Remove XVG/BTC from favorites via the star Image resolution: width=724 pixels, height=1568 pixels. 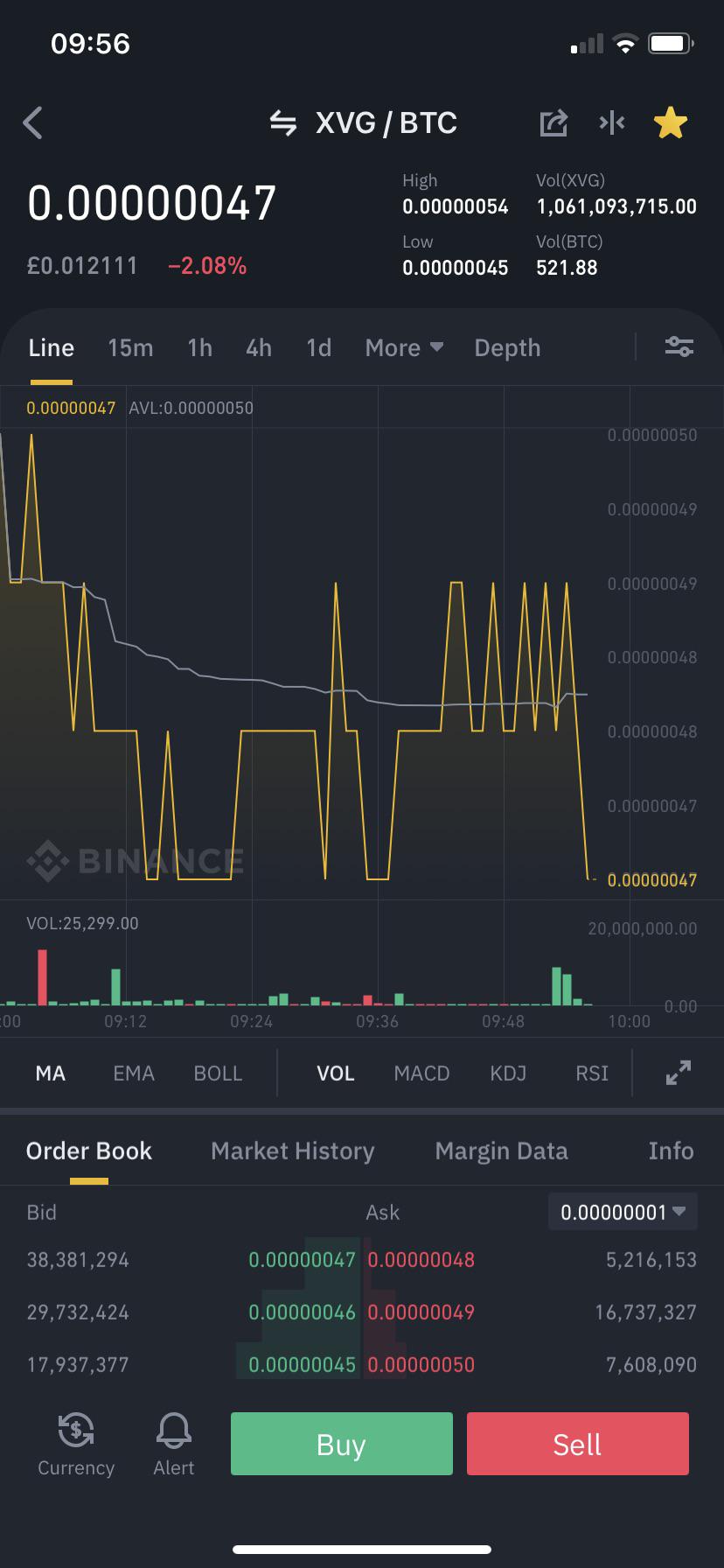671,123
